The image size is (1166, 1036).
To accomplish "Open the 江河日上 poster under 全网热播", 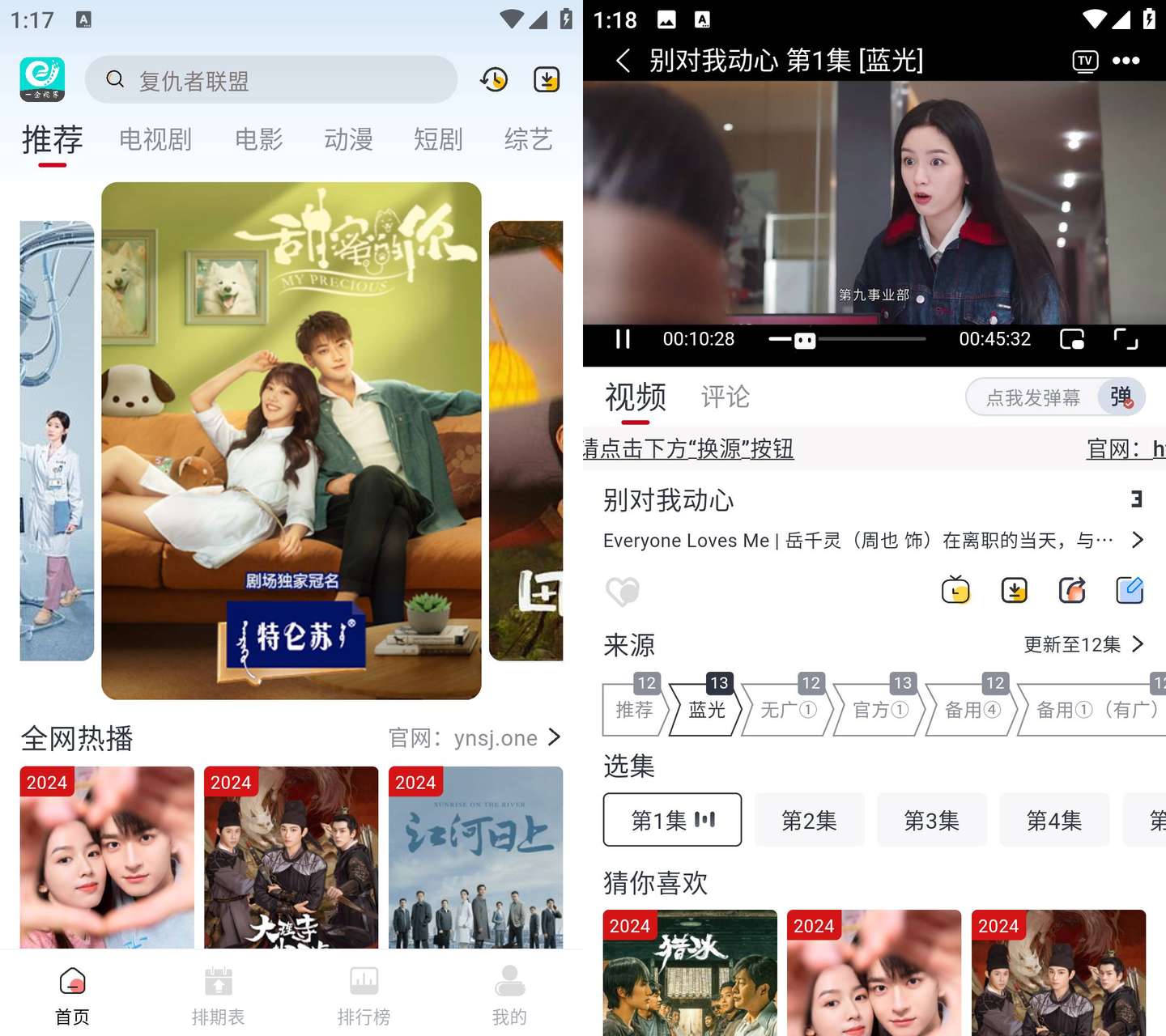I will (x=475, y=856).
